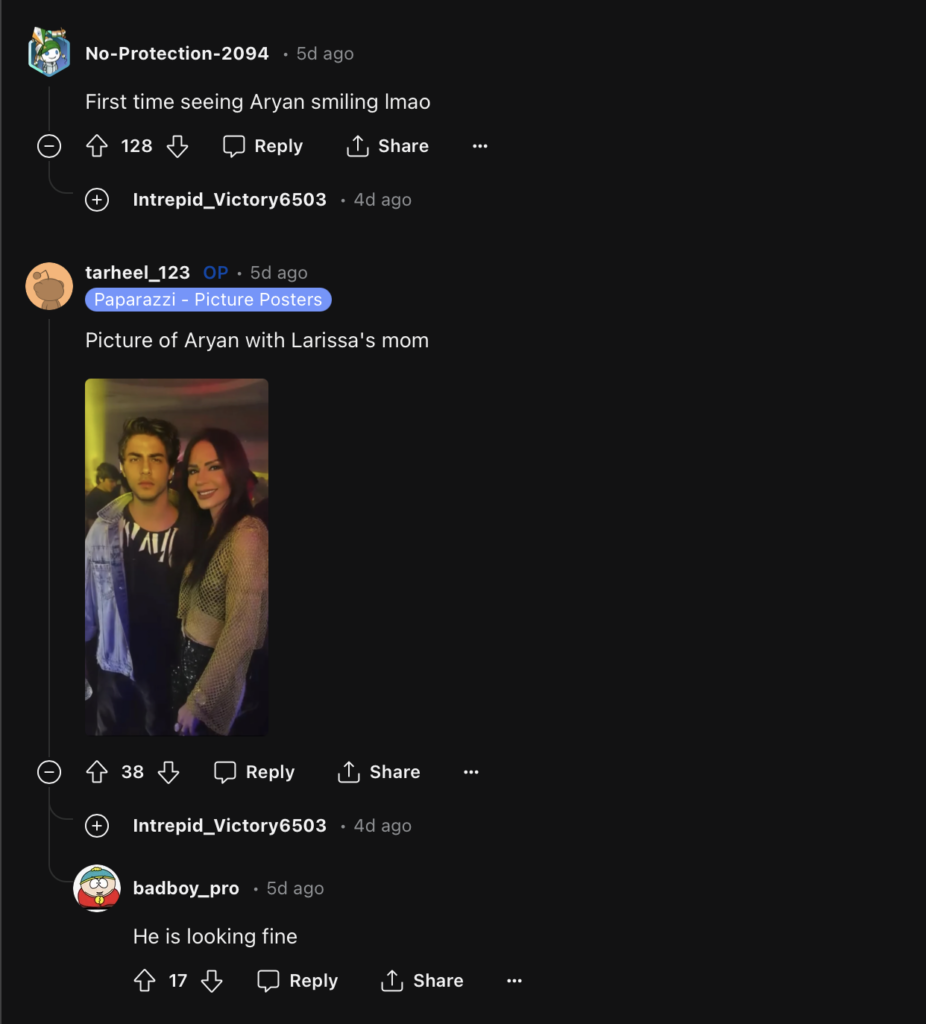Expand Intrepid_Victory6503 reply under tarheel_123
Viewport: 926px width, 1024px height.
[97, 826]
